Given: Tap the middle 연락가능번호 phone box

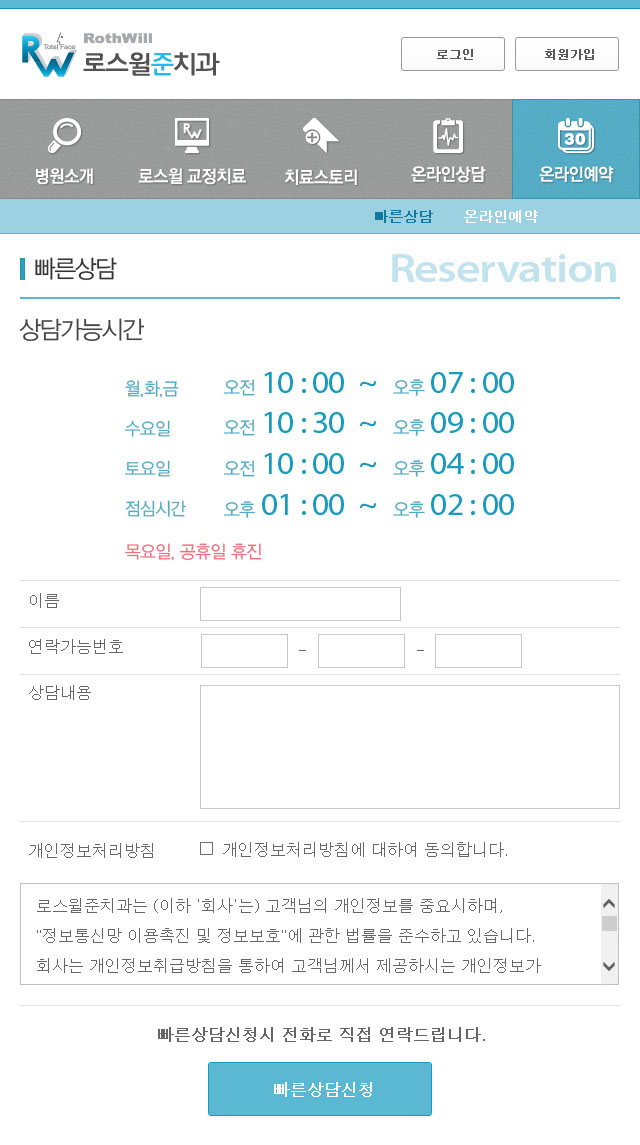Looking at the screenshot, I should (361, 651).
